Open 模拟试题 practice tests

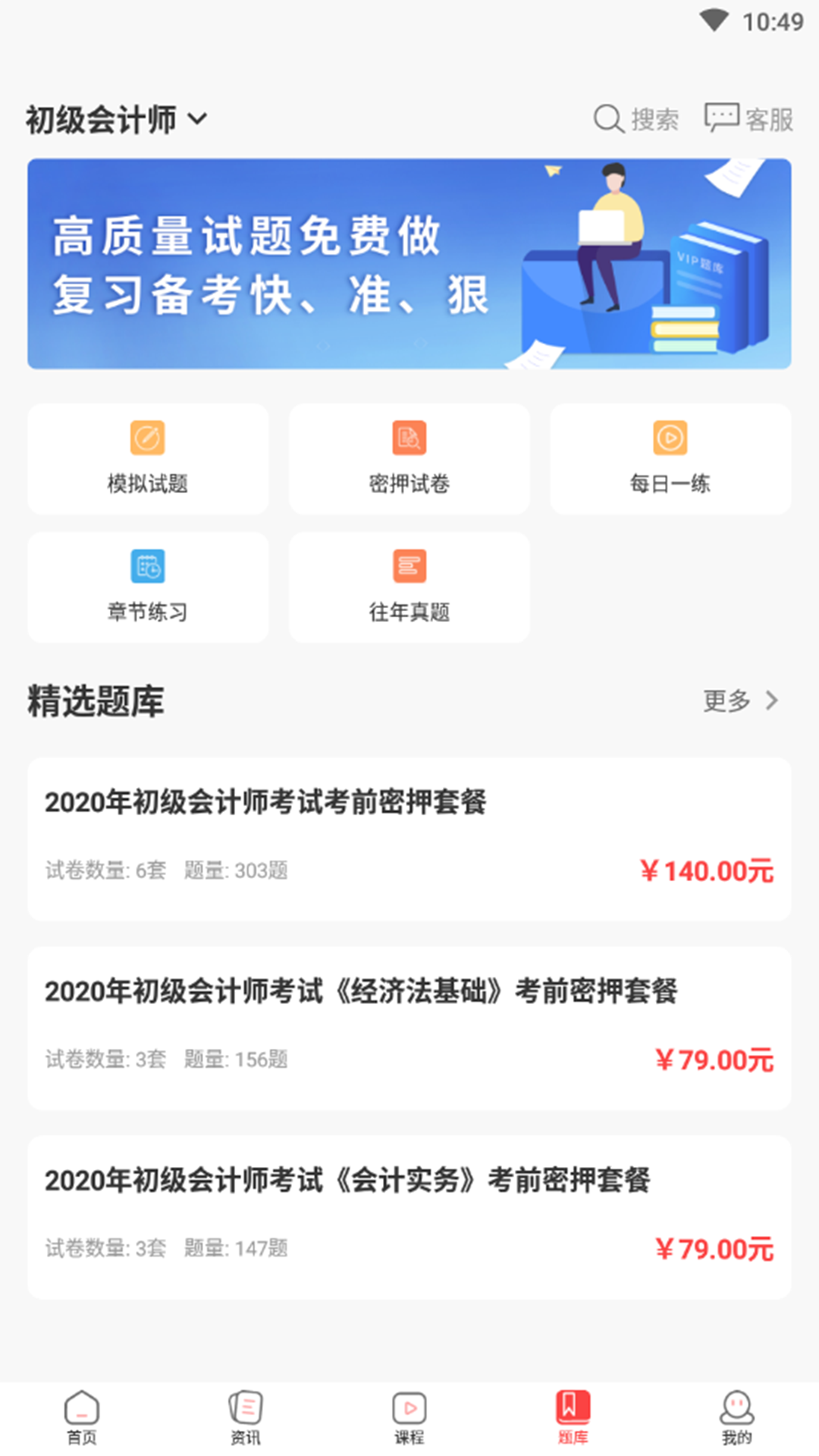coord(148,459)
